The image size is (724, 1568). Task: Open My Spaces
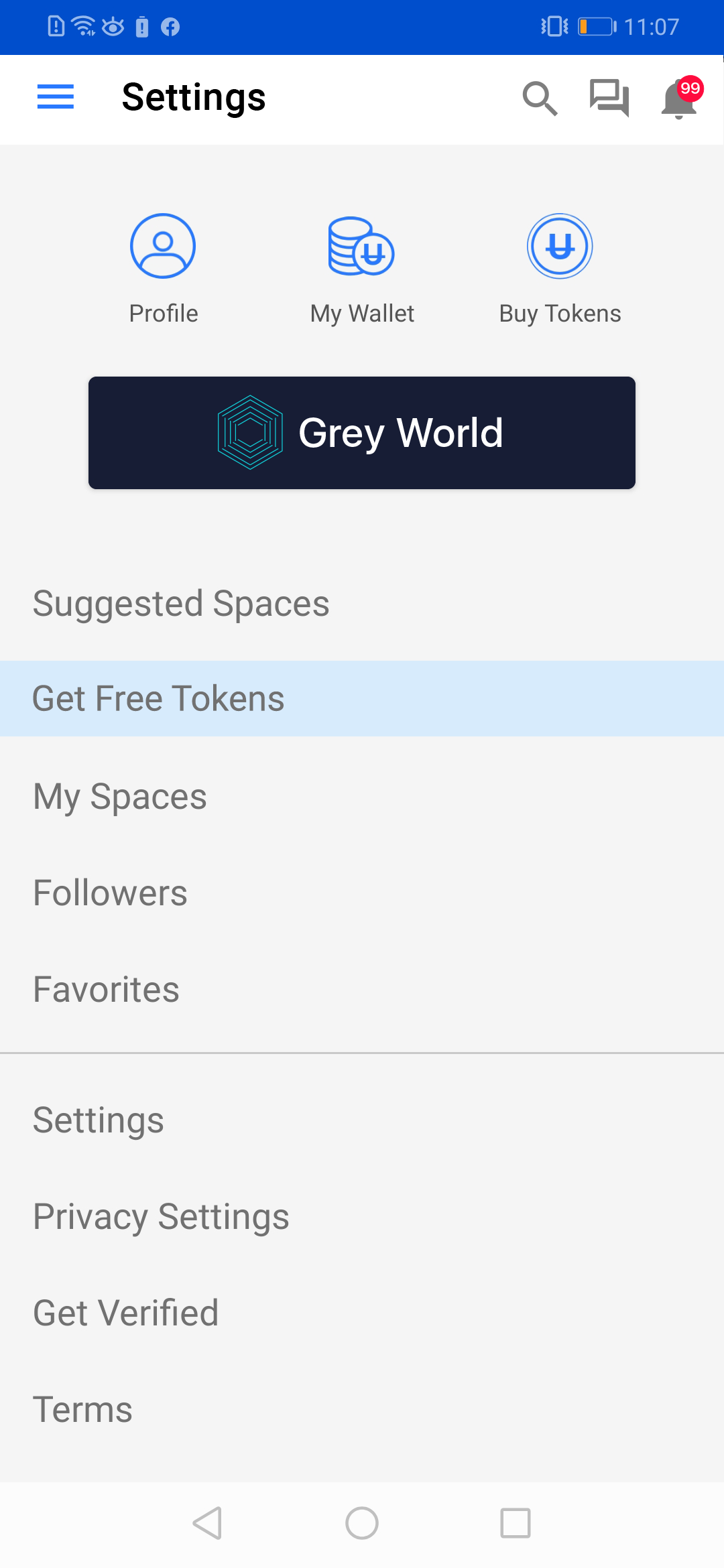(x=362, y=796)
